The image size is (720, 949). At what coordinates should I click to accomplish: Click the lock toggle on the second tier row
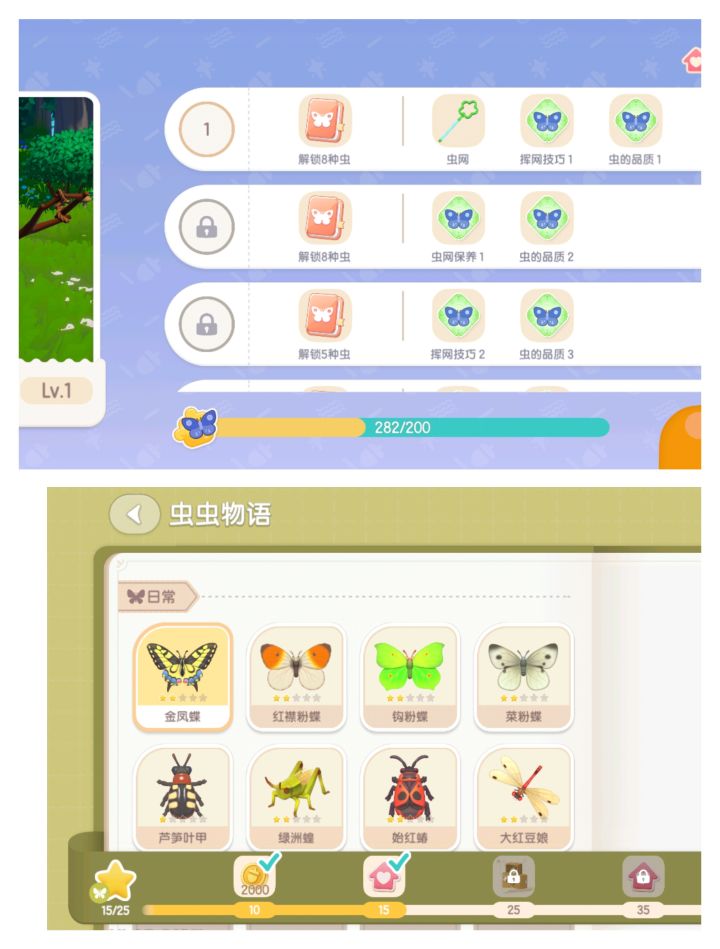coord(209,226)
